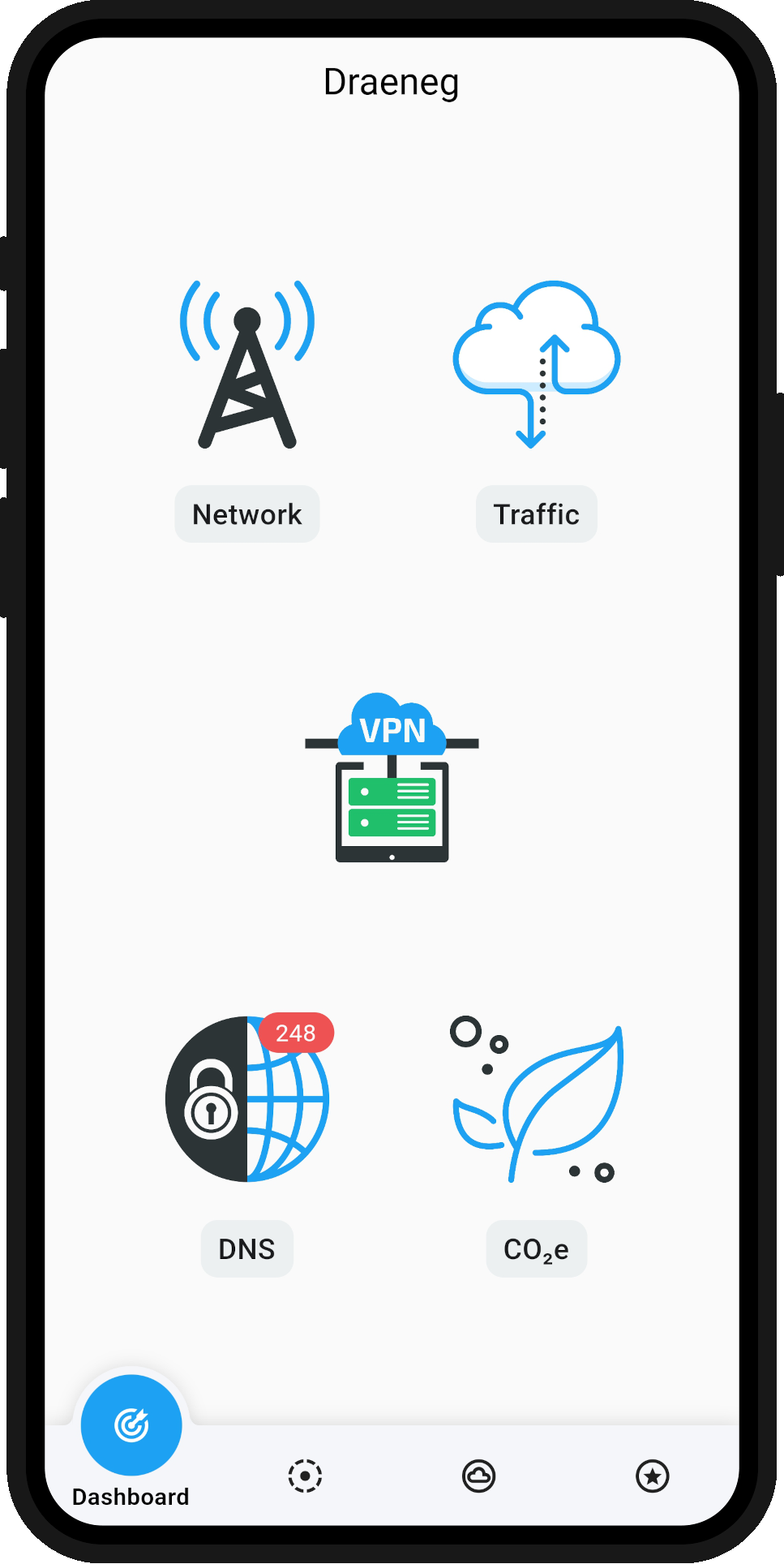Screen dimensions: 784x1564
Task: Open the DNS section with 248 badge
Action: click(247, 1099)
